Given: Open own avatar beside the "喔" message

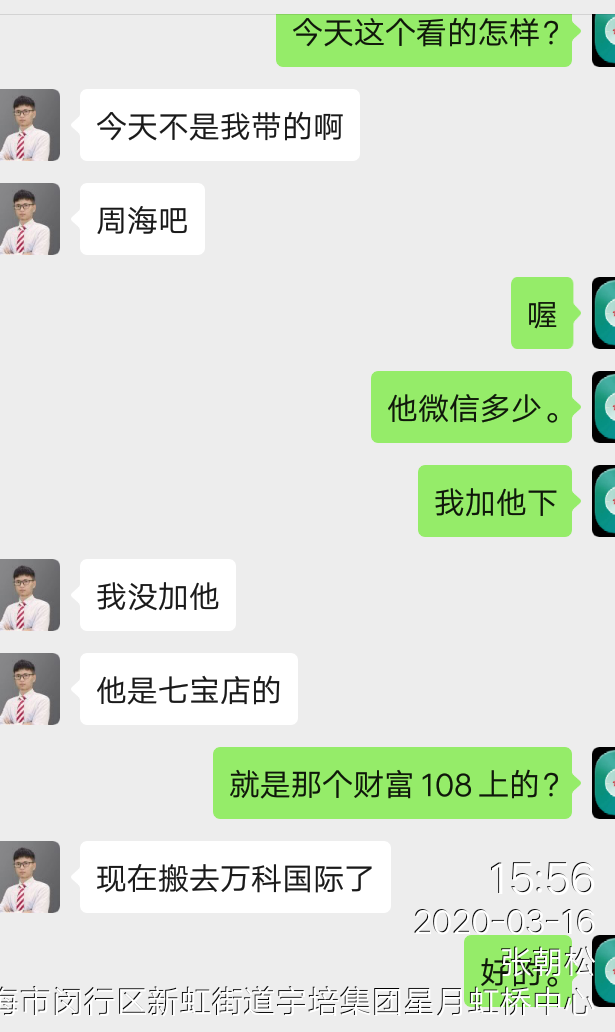Looking at the screenshot, I should click(x=604, y=313).
